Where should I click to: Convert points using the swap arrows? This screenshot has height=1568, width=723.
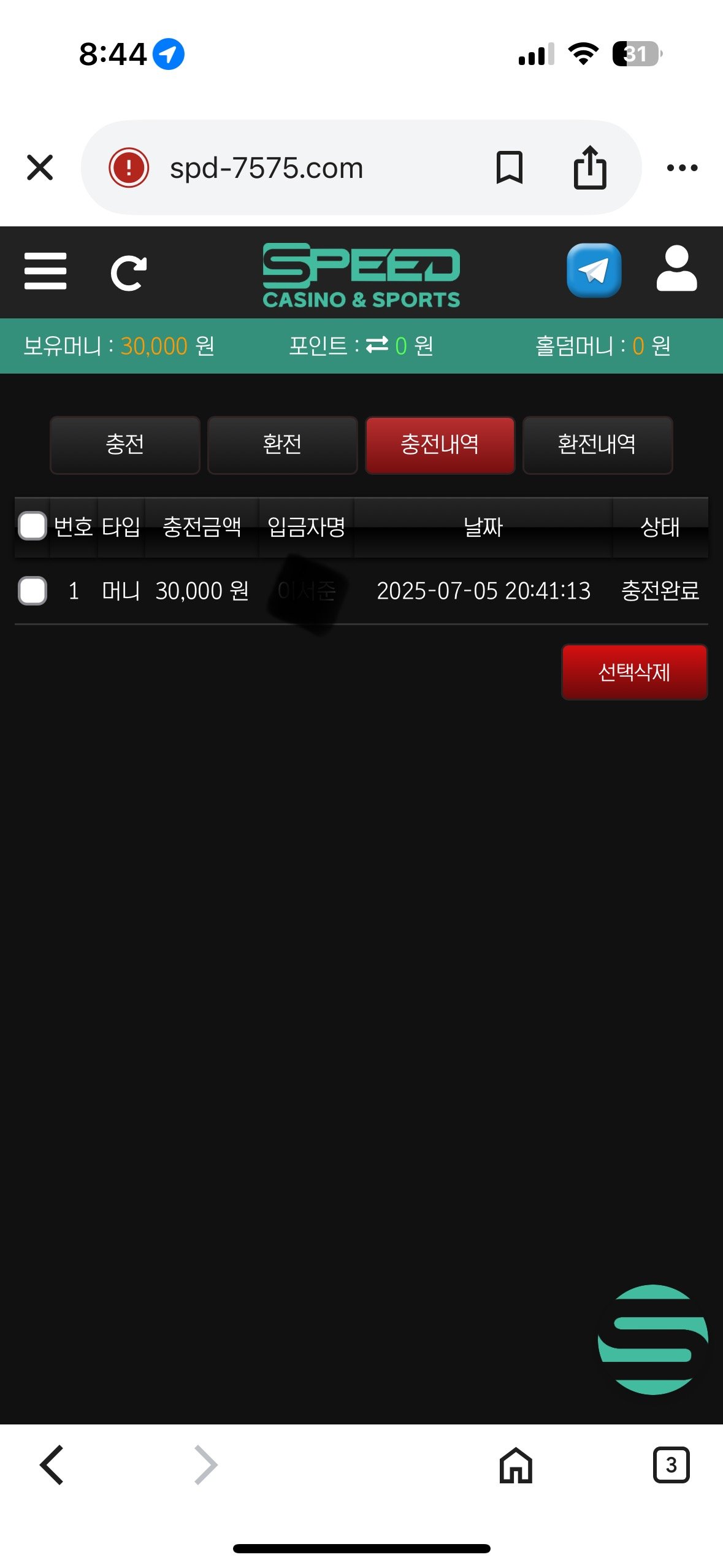tap(377, 345)
